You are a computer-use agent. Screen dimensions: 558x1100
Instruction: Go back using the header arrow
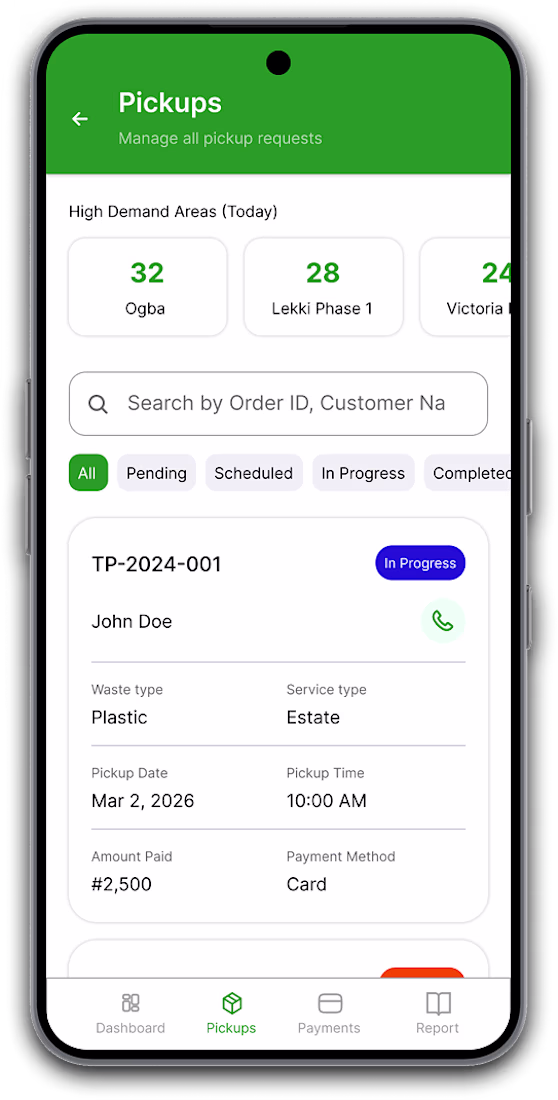click(x=80, y=119)
